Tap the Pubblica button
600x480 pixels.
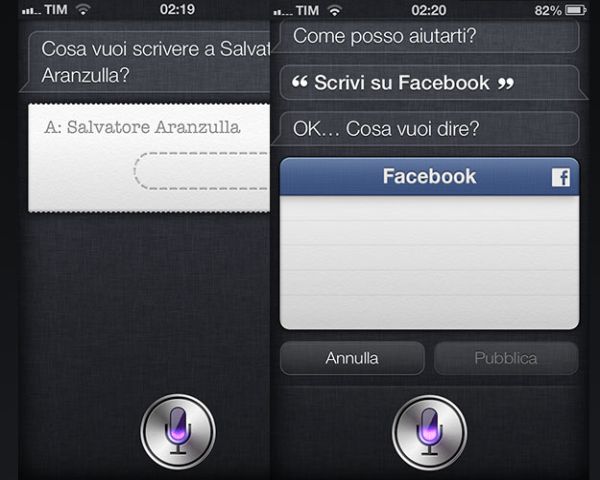(x=506, y=358)
